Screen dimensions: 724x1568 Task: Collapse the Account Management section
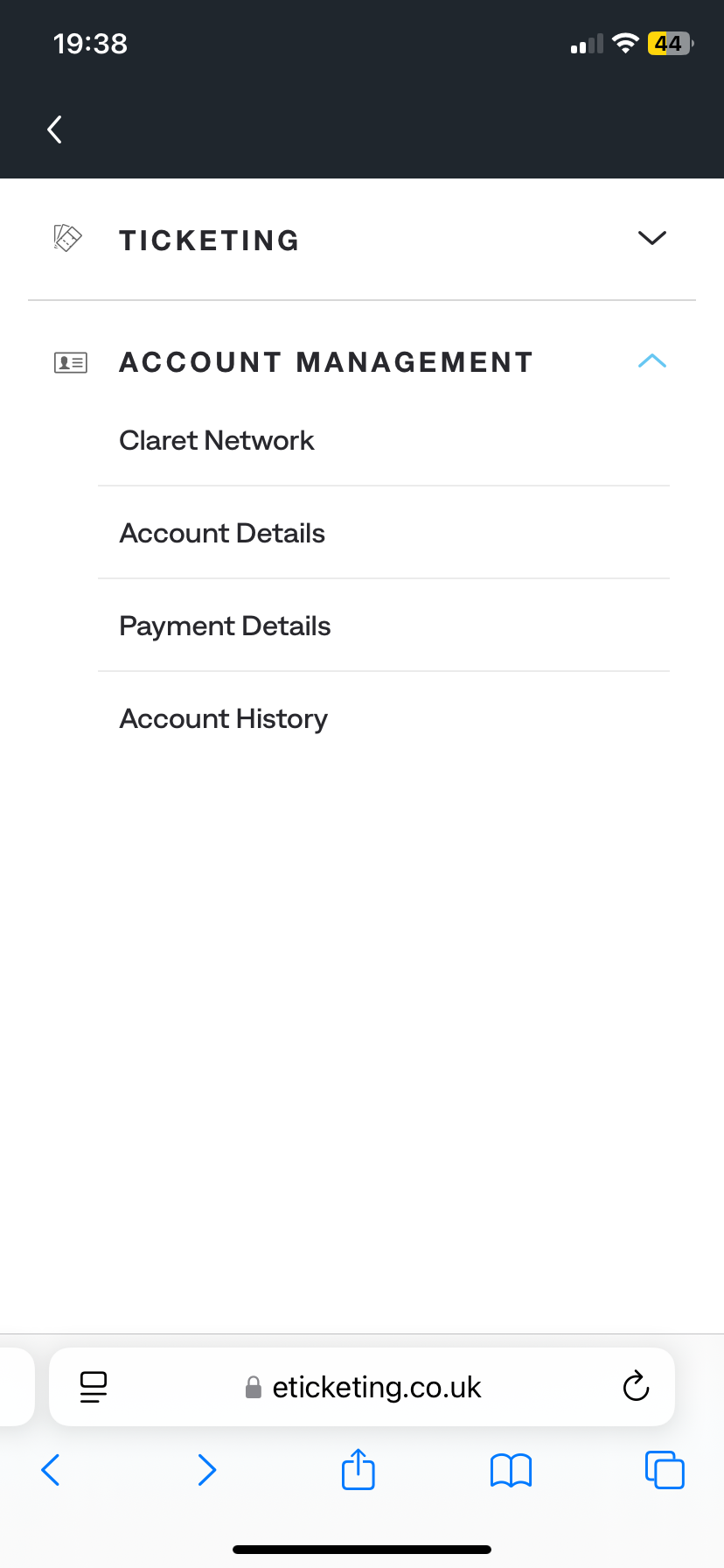pos(651,361)
